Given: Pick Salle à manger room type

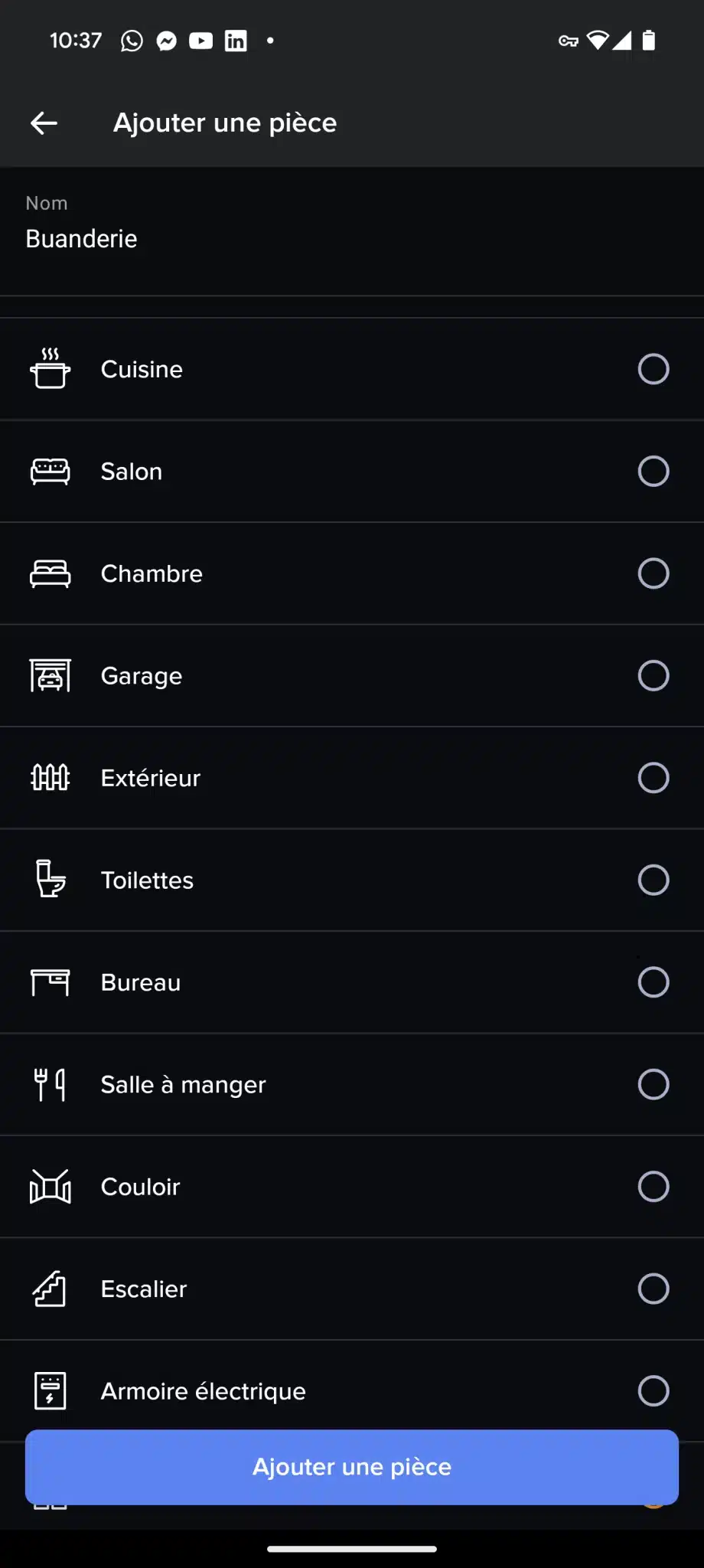Looking at the screenshot, I should point(352,1085).
